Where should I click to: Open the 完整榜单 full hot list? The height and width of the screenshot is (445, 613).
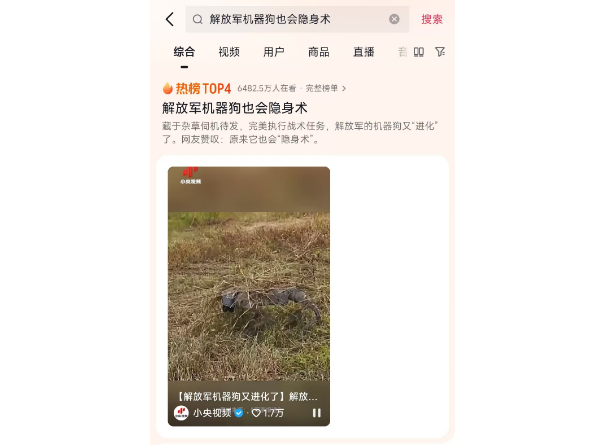(x=326, y=88)
